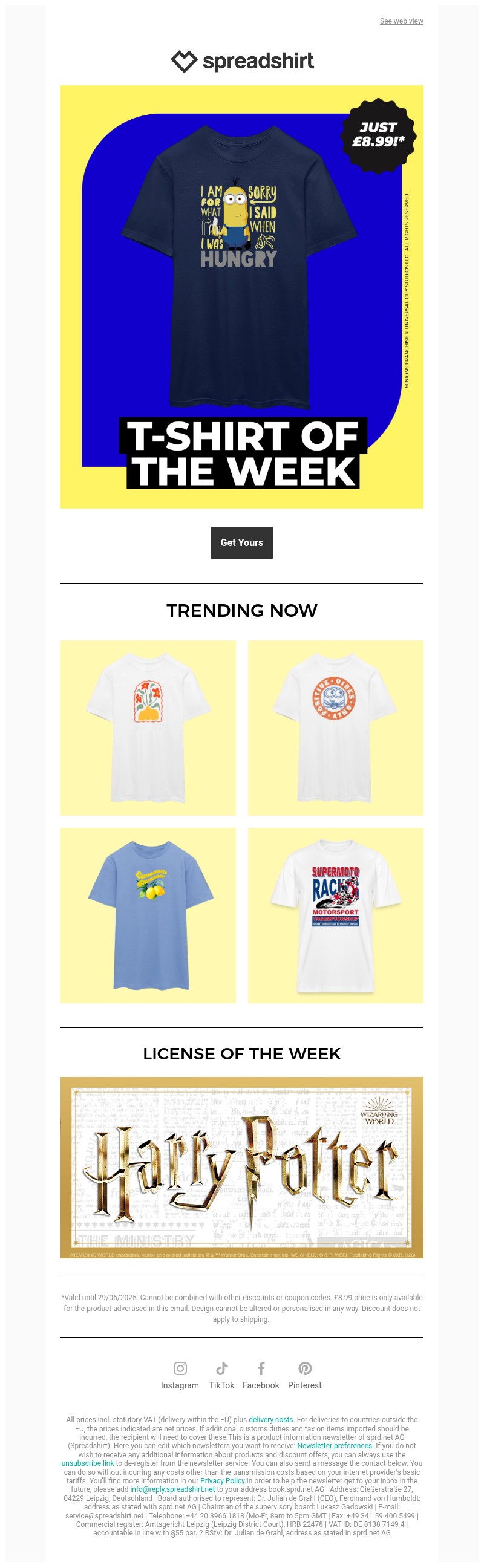Tap the Get Yours button
The image size is (484, 1568).
(x=241, y=542)
